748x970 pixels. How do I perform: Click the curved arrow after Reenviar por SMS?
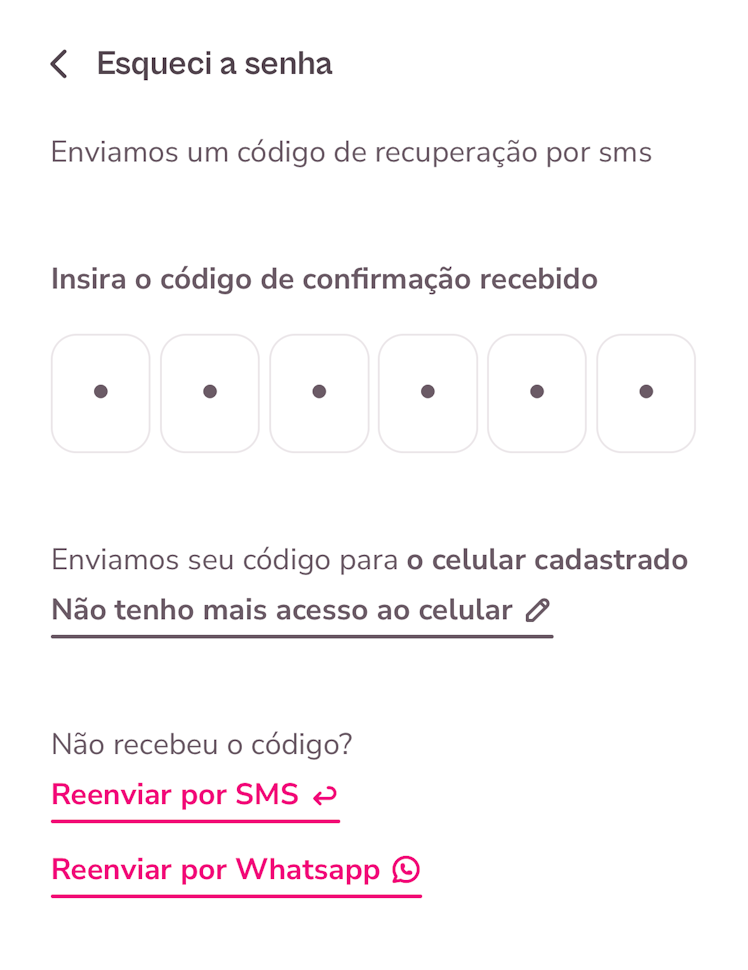click(x=322, y=795)
